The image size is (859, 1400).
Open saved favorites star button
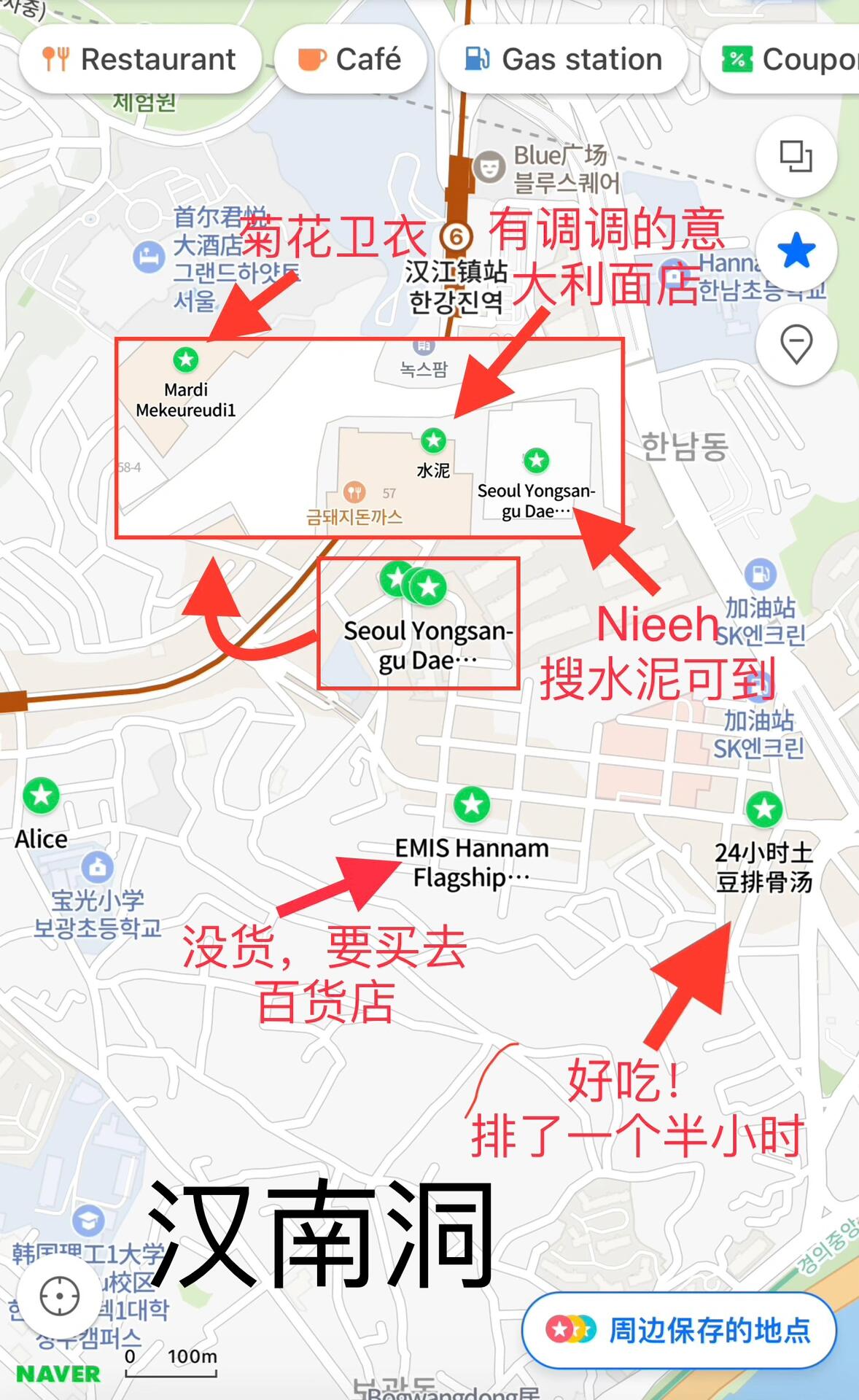pyautogui.click(x=796, y=250)
